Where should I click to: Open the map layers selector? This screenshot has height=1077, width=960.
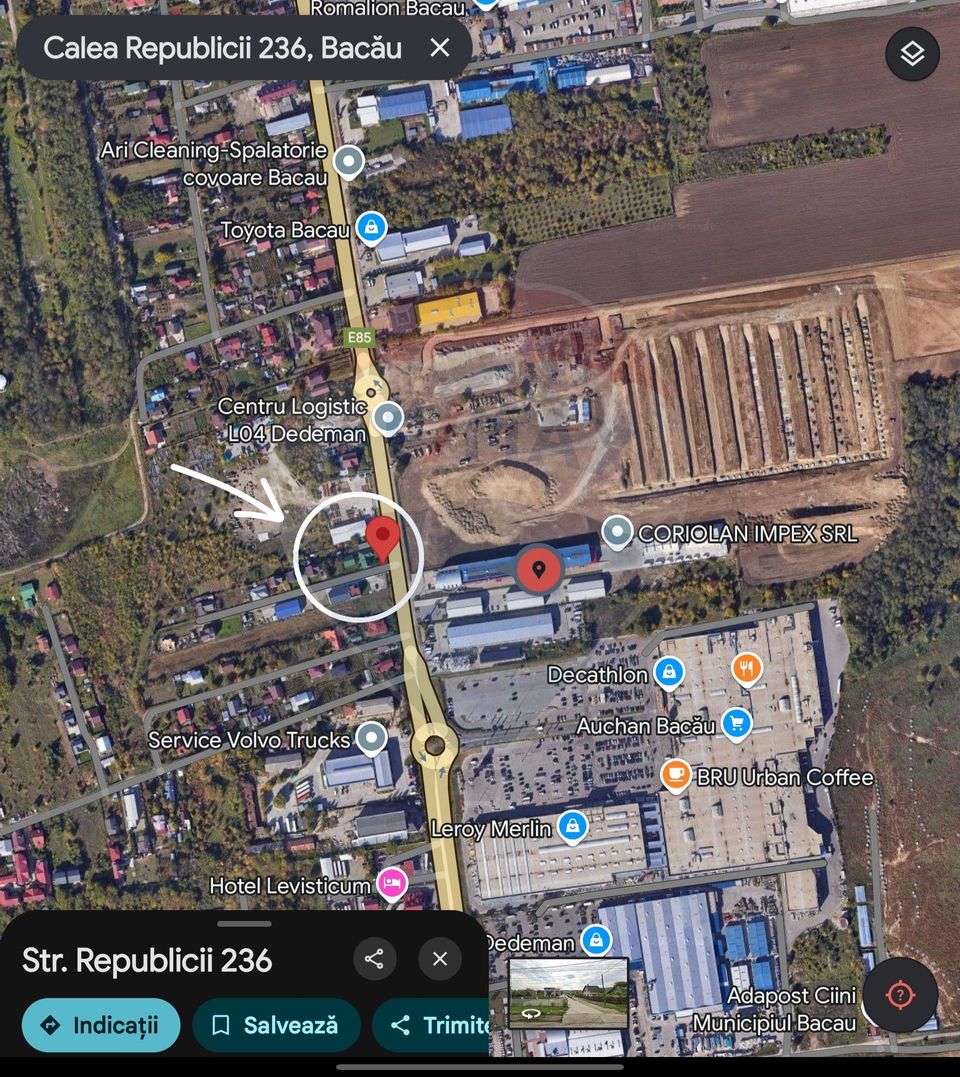point(910,54)
